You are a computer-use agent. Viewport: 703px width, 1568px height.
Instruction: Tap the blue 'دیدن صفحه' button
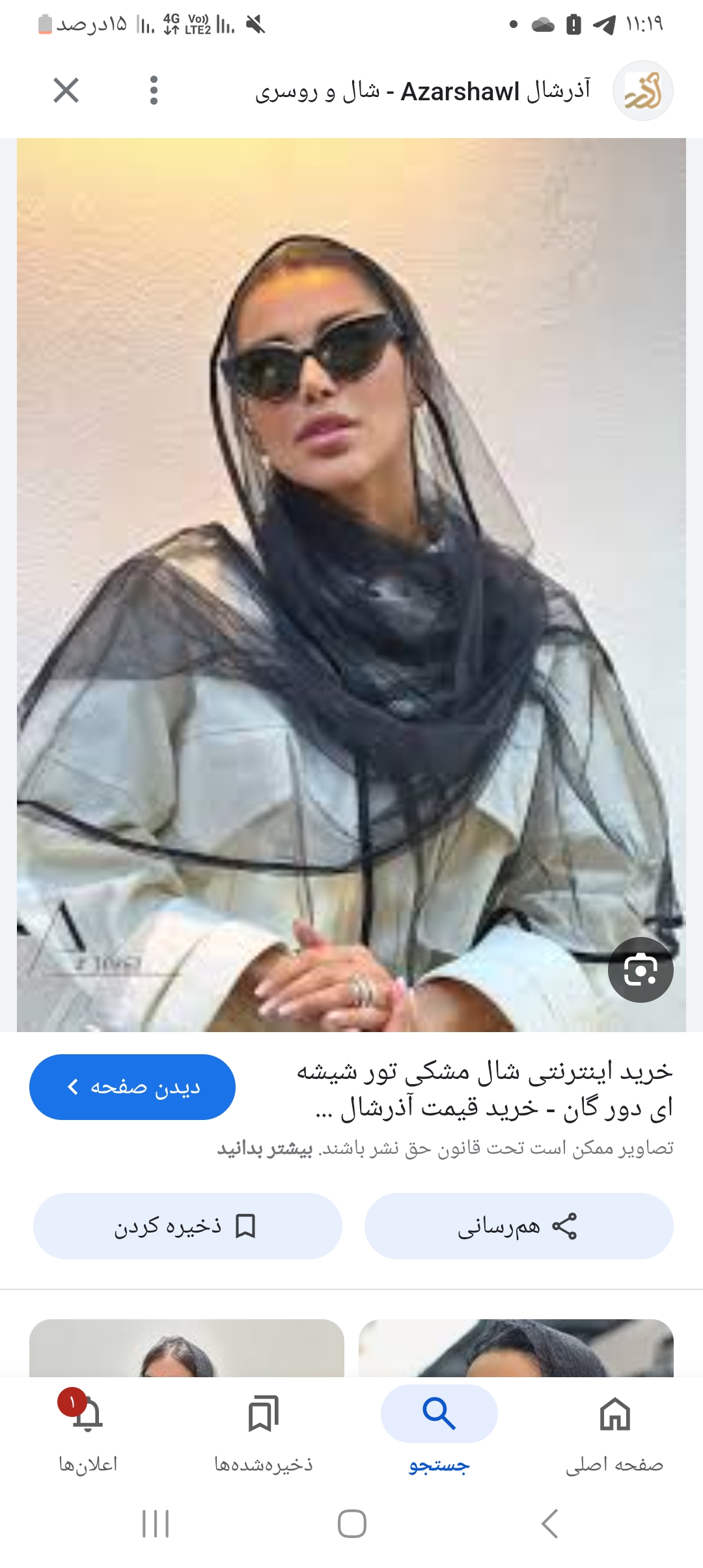pos(132,1087)
